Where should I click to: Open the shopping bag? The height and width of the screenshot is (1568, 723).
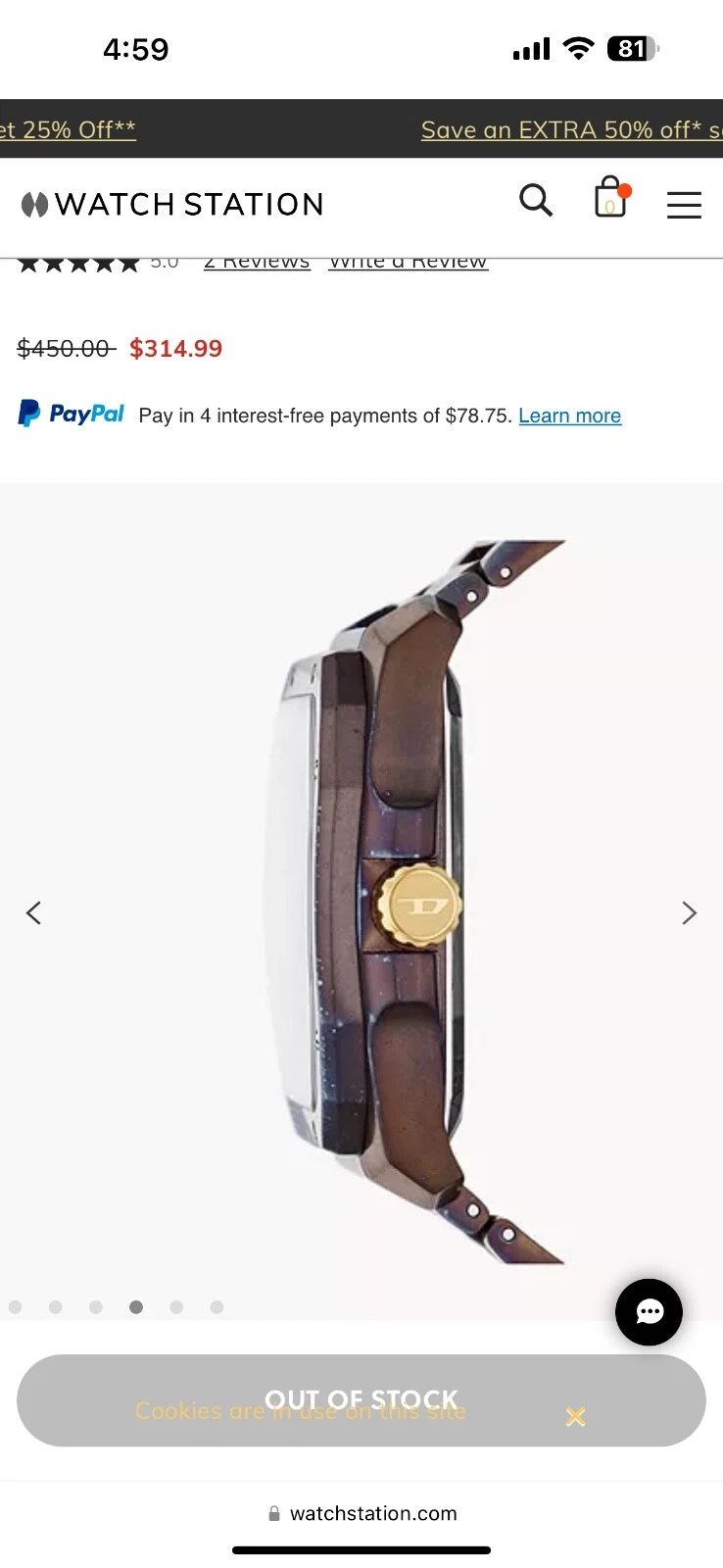pos(610,199)
